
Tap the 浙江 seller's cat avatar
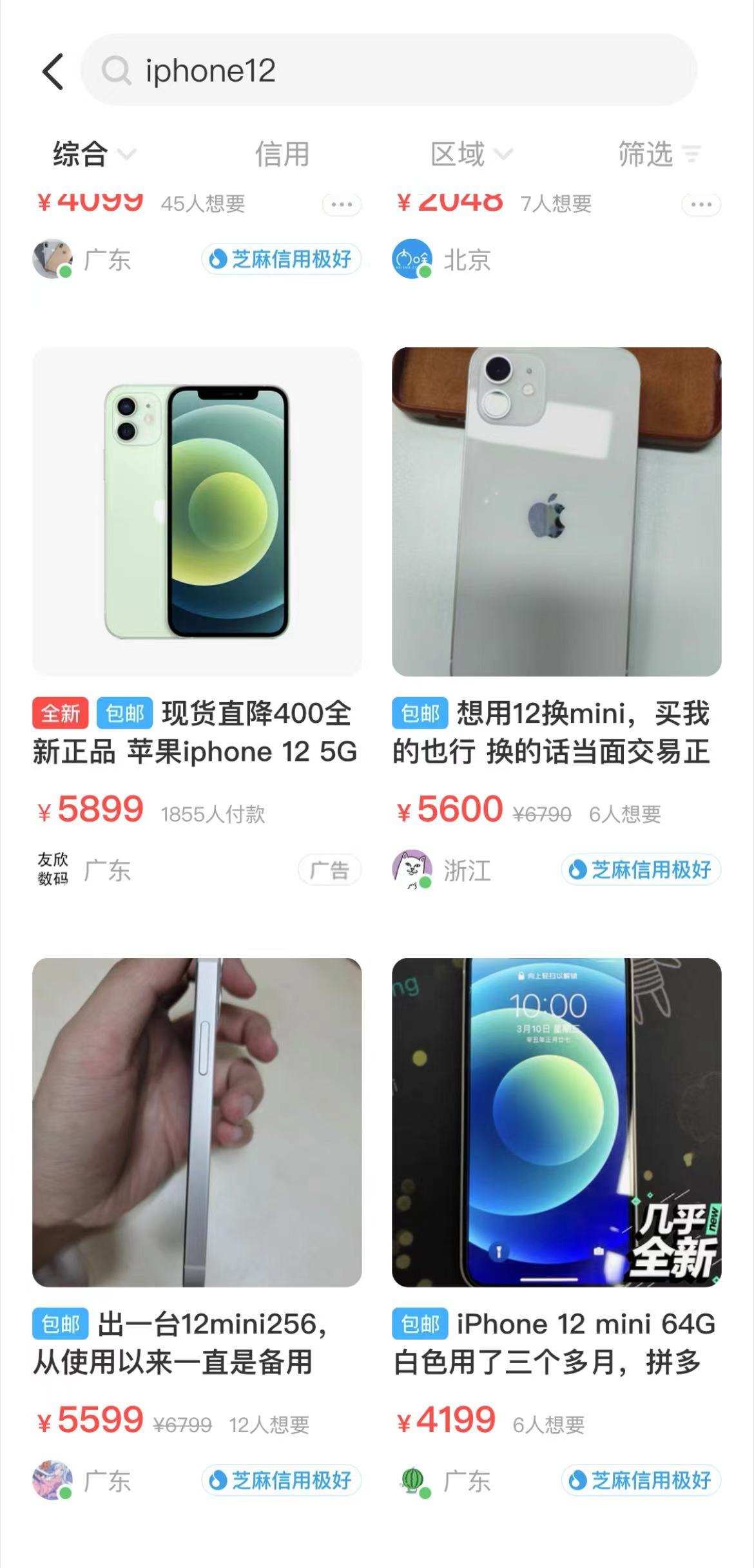pyautogui.click(x=412, y=869)
